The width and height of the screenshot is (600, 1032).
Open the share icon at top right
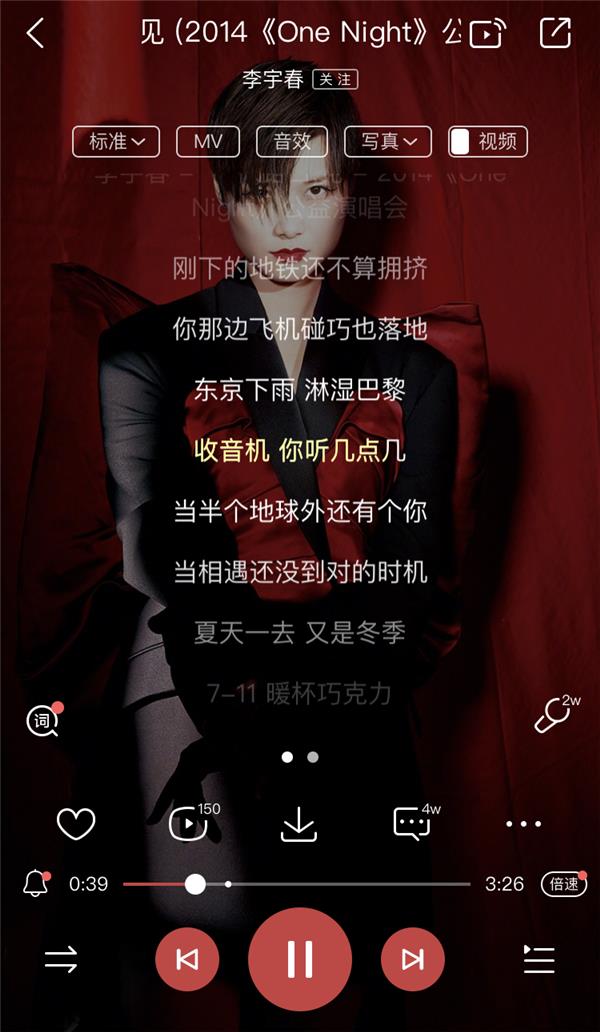(555, 32)
